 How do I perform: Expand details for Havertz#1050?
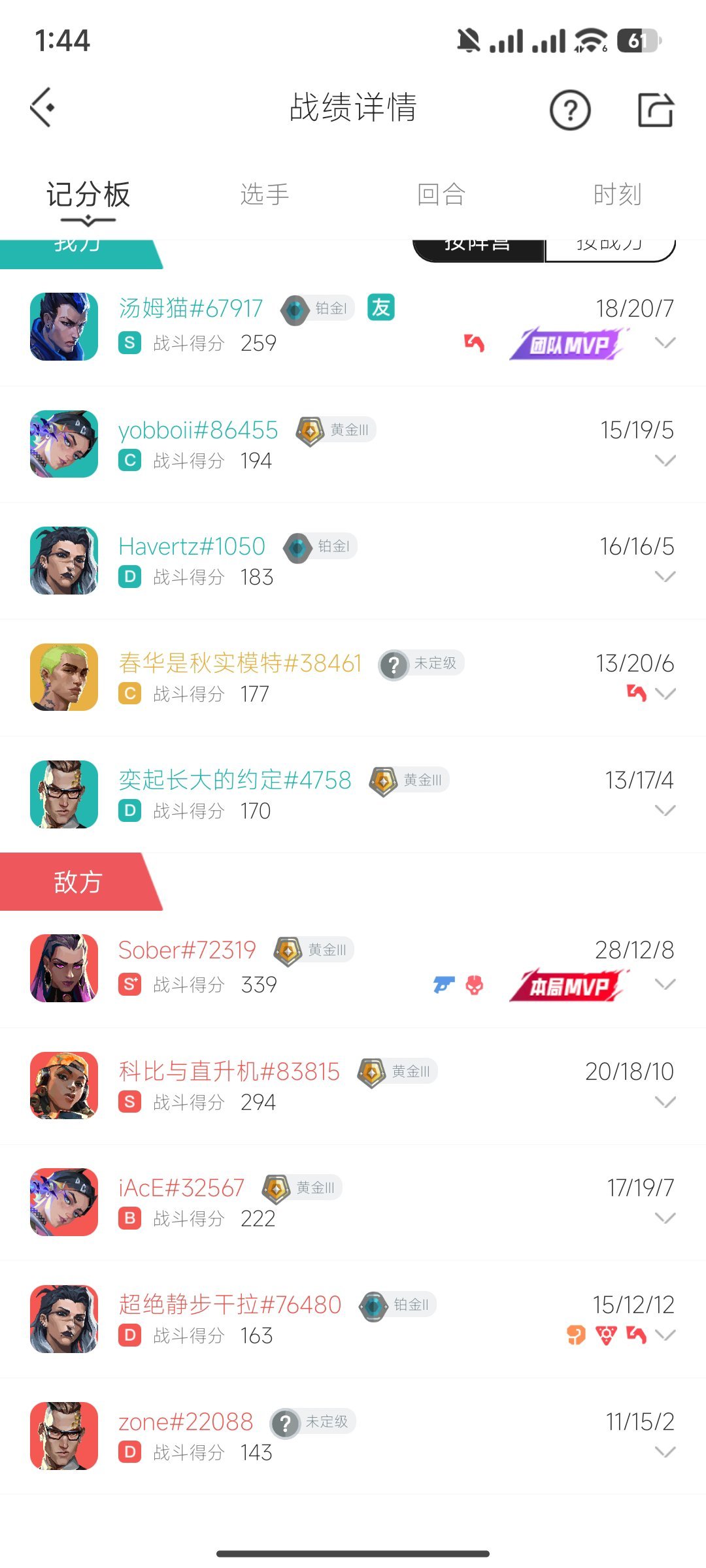pyautogui.click(x=665, y=576)
